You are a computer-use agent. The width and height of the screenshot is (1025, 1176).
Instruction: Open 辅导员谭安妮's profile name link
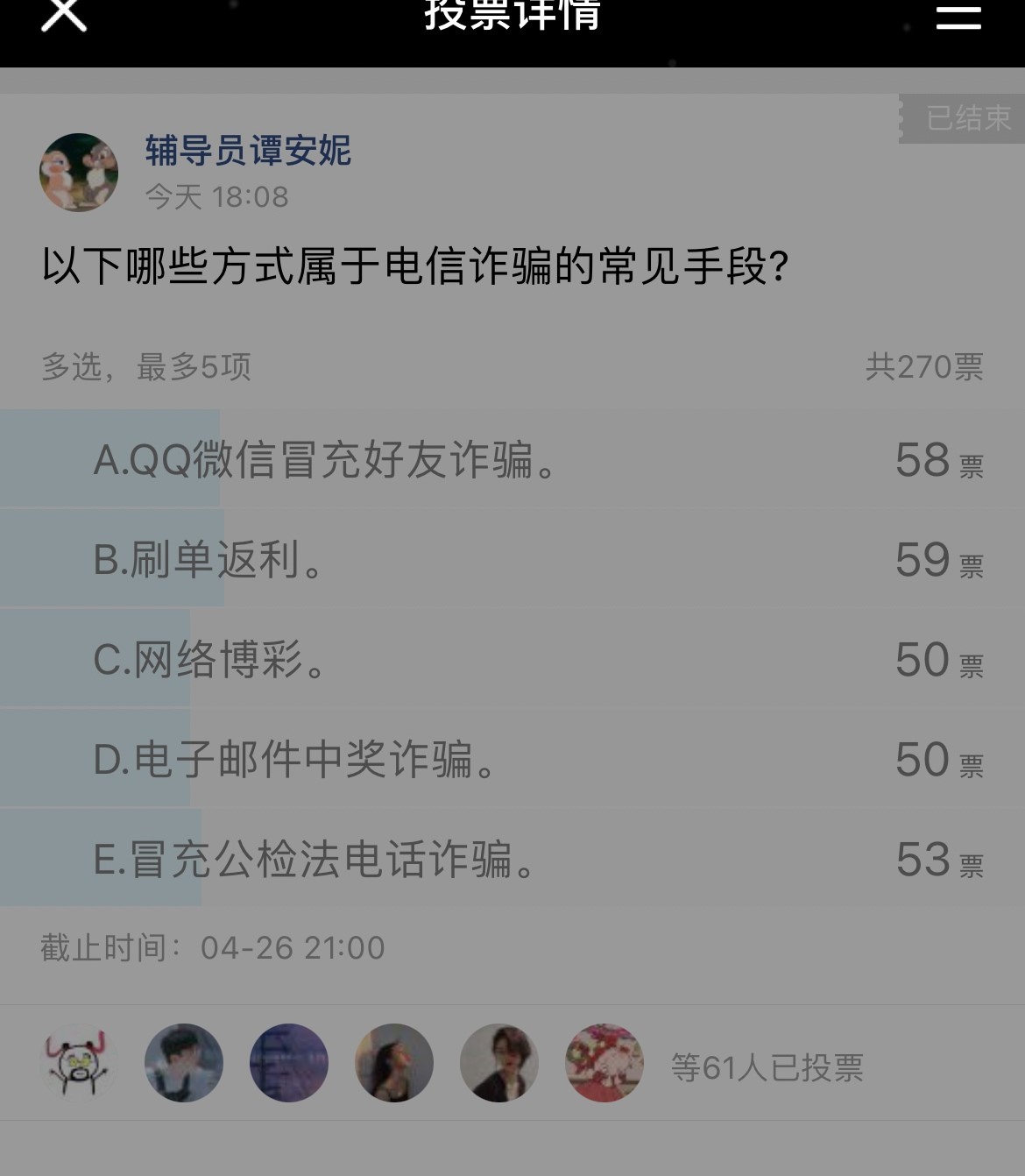(x=248, y=151)
